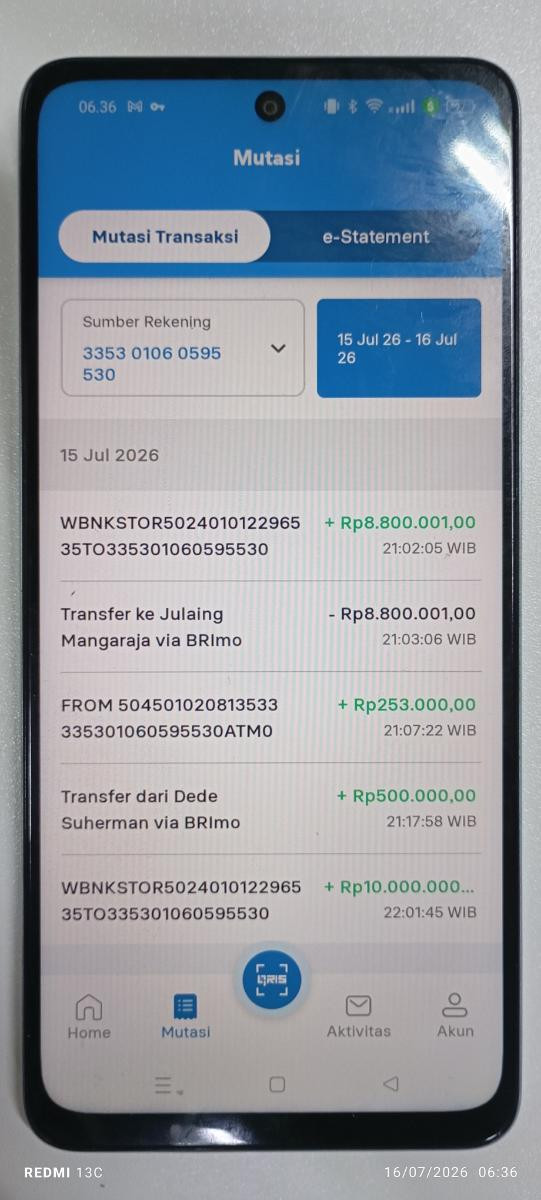The height and width of the screenshot is (1200, 541).
Task: Change the 15 Jul 26 - 16 Jul 26 date range
Action: 399,348
